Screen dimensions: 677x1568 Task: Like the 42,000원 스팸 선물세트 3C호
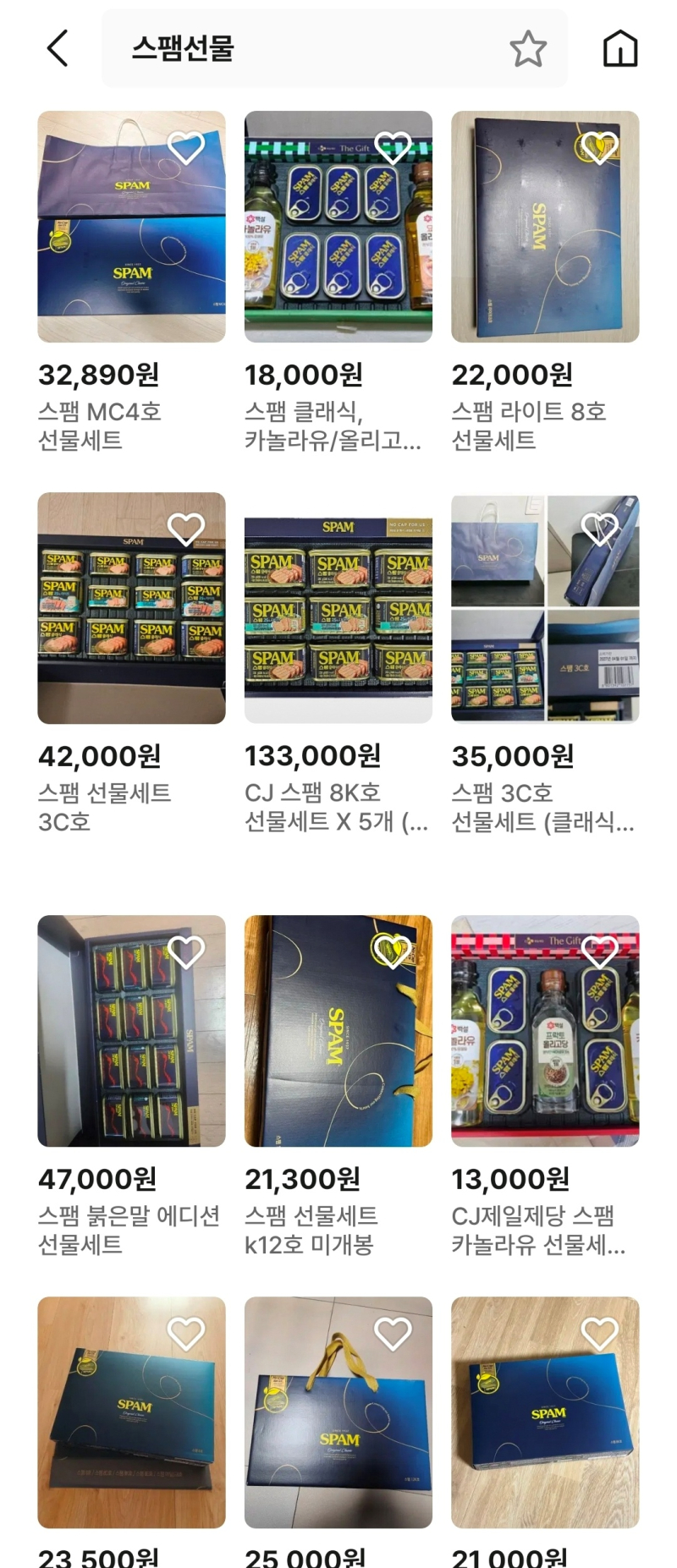click(x=186, y=529)
